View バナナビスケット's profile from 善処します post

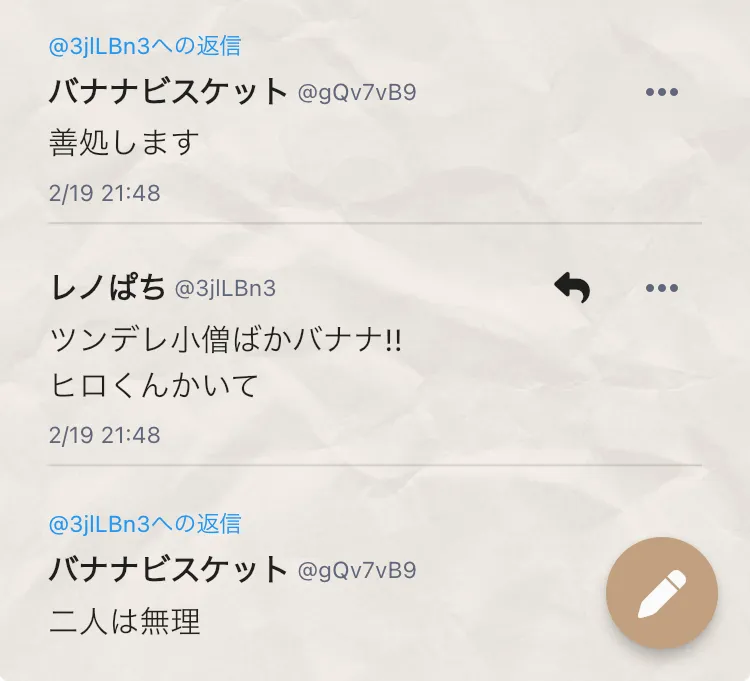coord(168,92)
